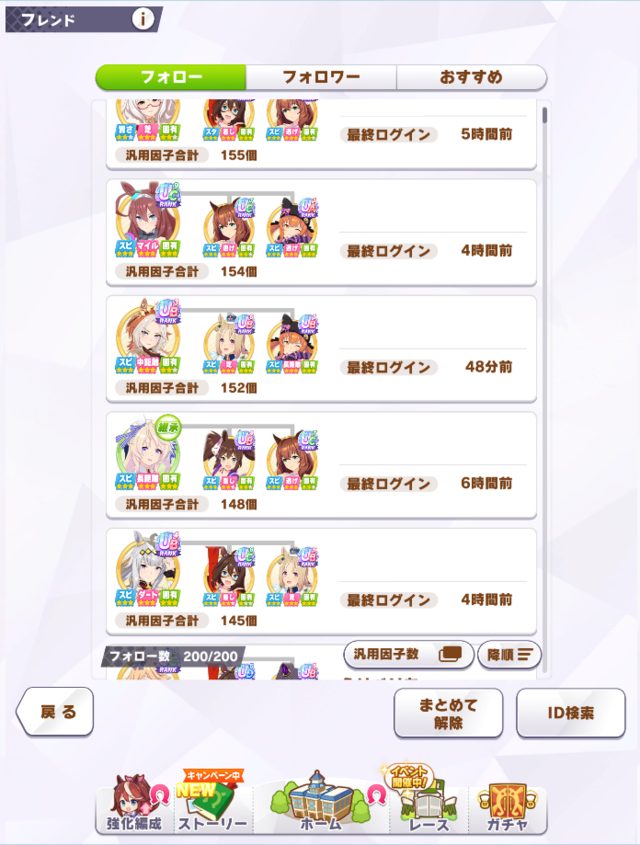Open ID検索 to find a trainer

click(571, 713)
